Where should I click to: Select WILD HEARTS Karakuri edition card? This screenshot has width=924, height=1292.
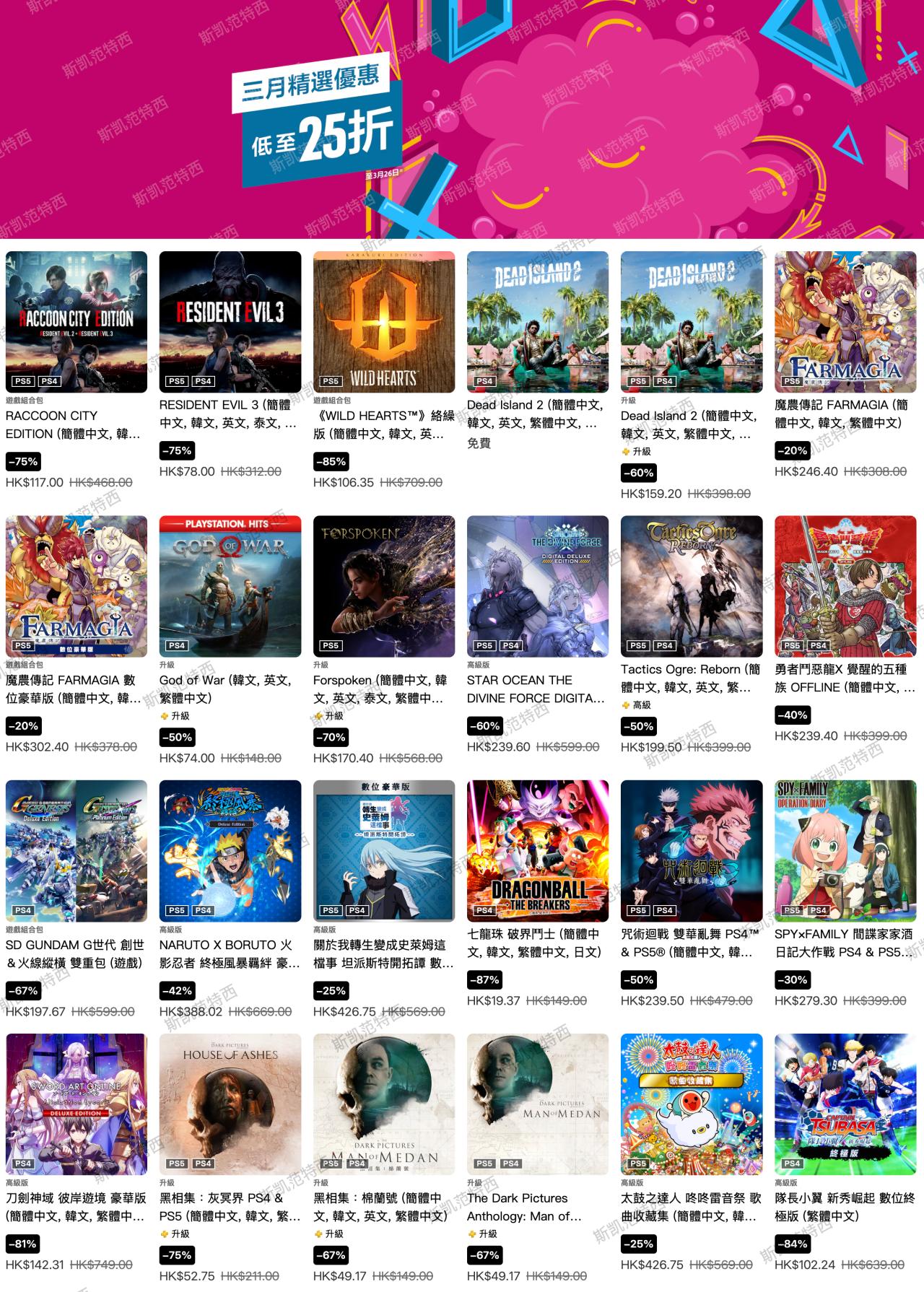[383, 322]
